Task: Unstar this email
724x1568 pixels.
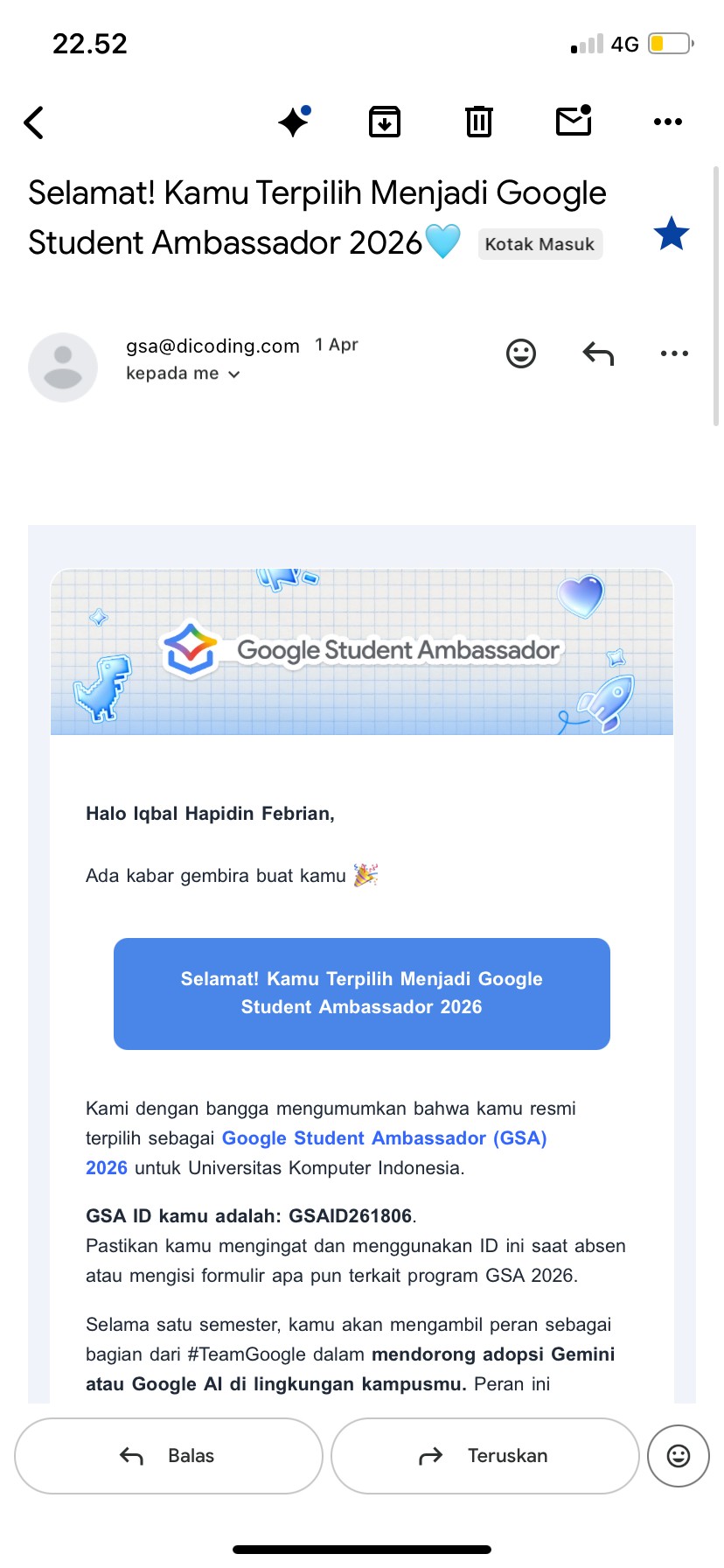Action: click(672, 234)
